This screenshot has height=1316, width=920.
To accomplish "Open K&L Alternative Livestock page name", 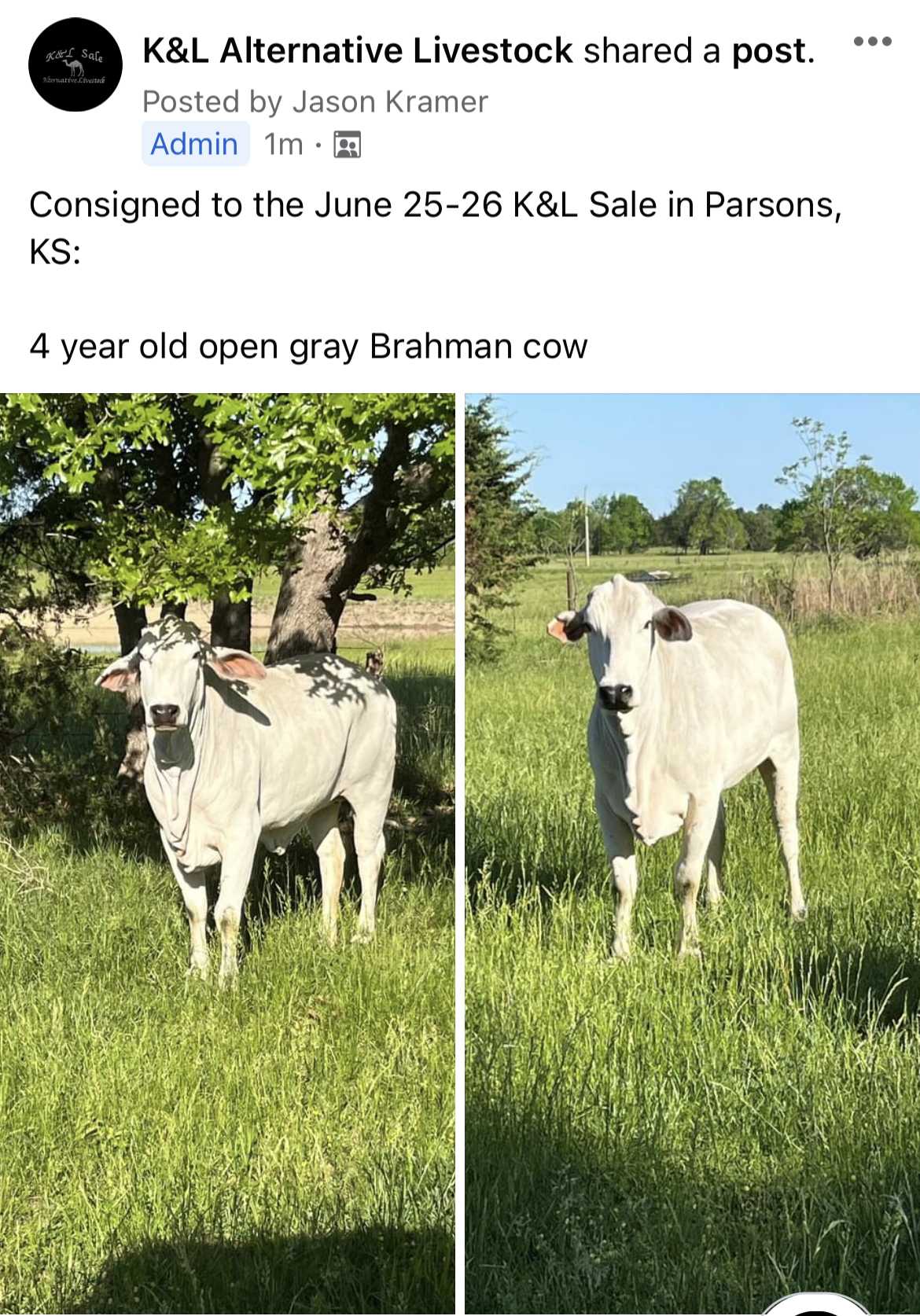I will (357, 51).
